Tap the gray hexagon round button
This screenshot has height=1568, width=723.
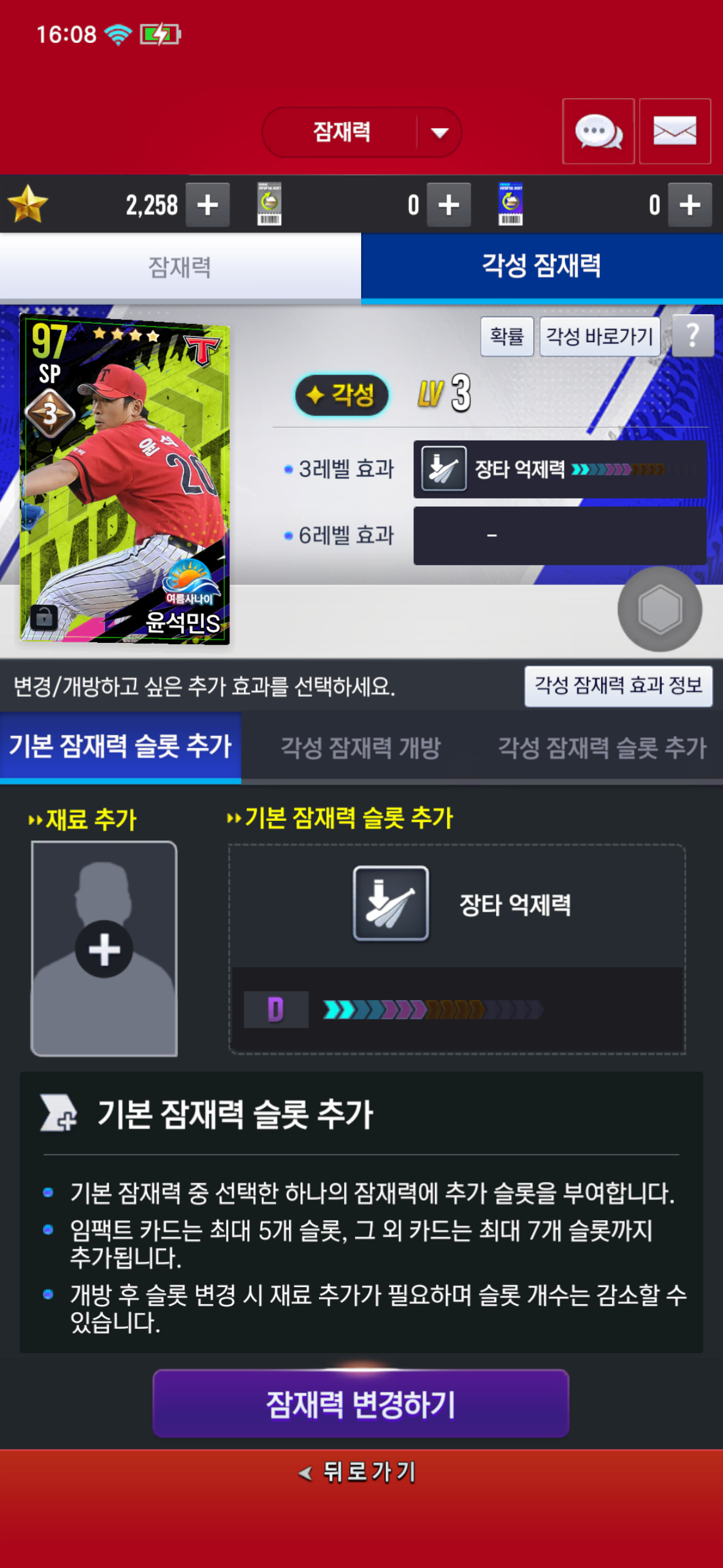pos(659,609)
